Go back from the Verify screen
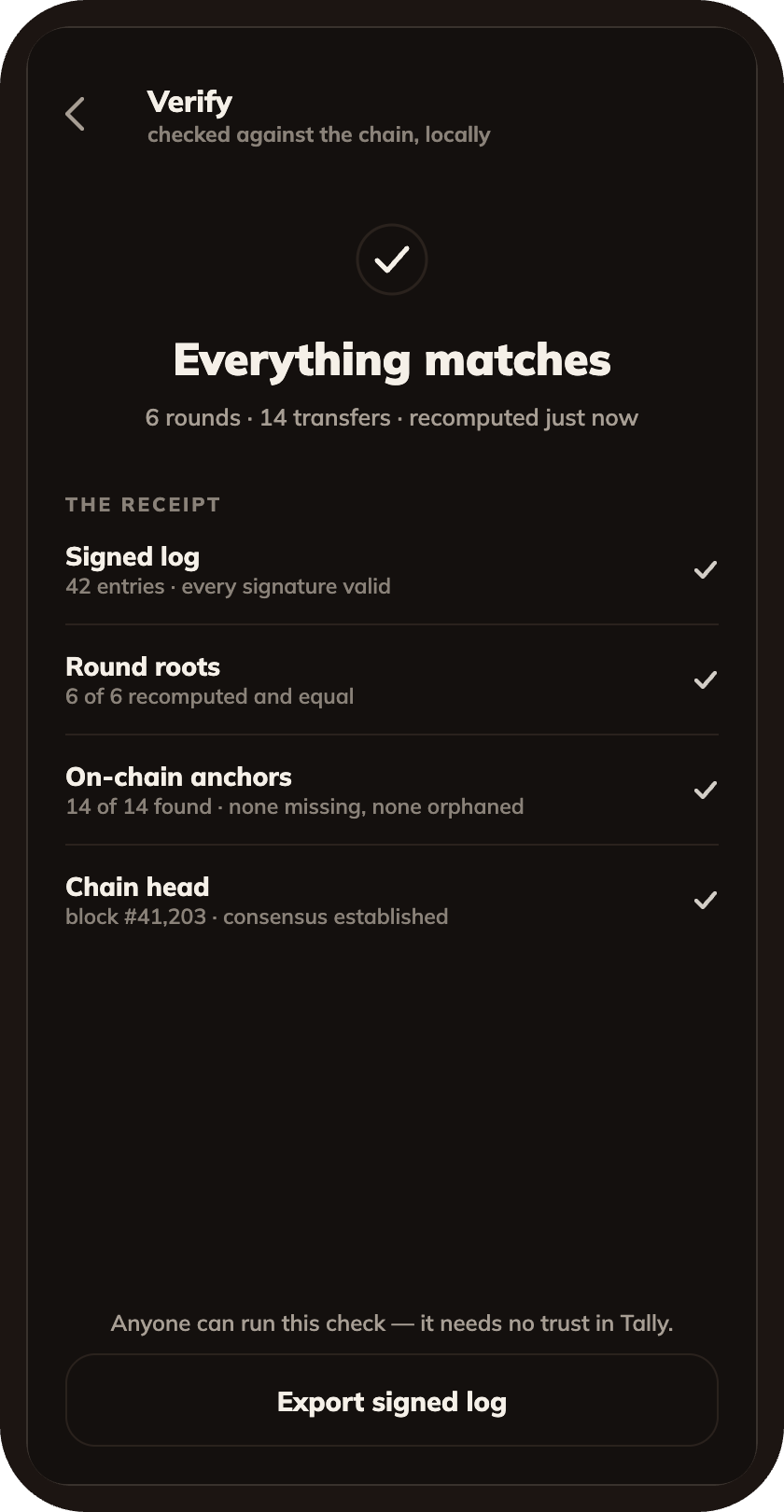784x1512 pixels. [x=76, y=114]
